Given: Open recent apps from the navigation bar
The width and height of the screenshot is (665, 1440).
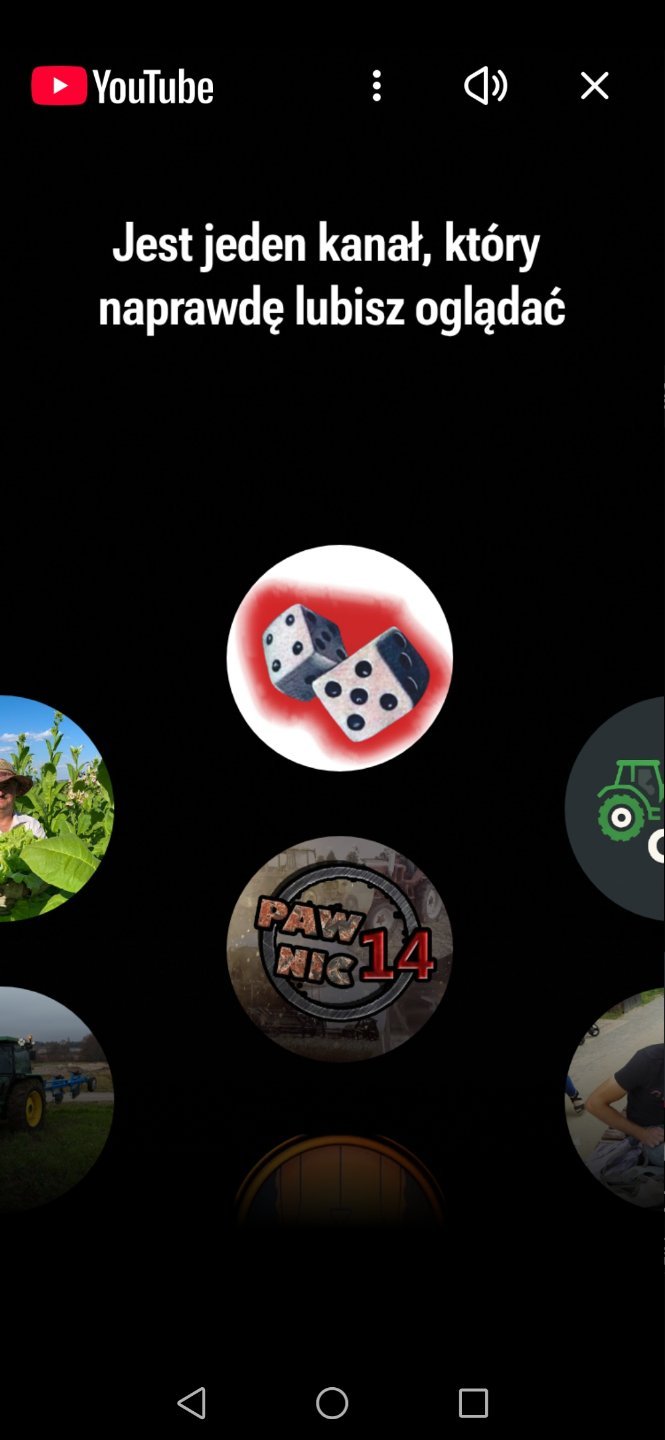Looking at the screenshot, I should 473,1403.
